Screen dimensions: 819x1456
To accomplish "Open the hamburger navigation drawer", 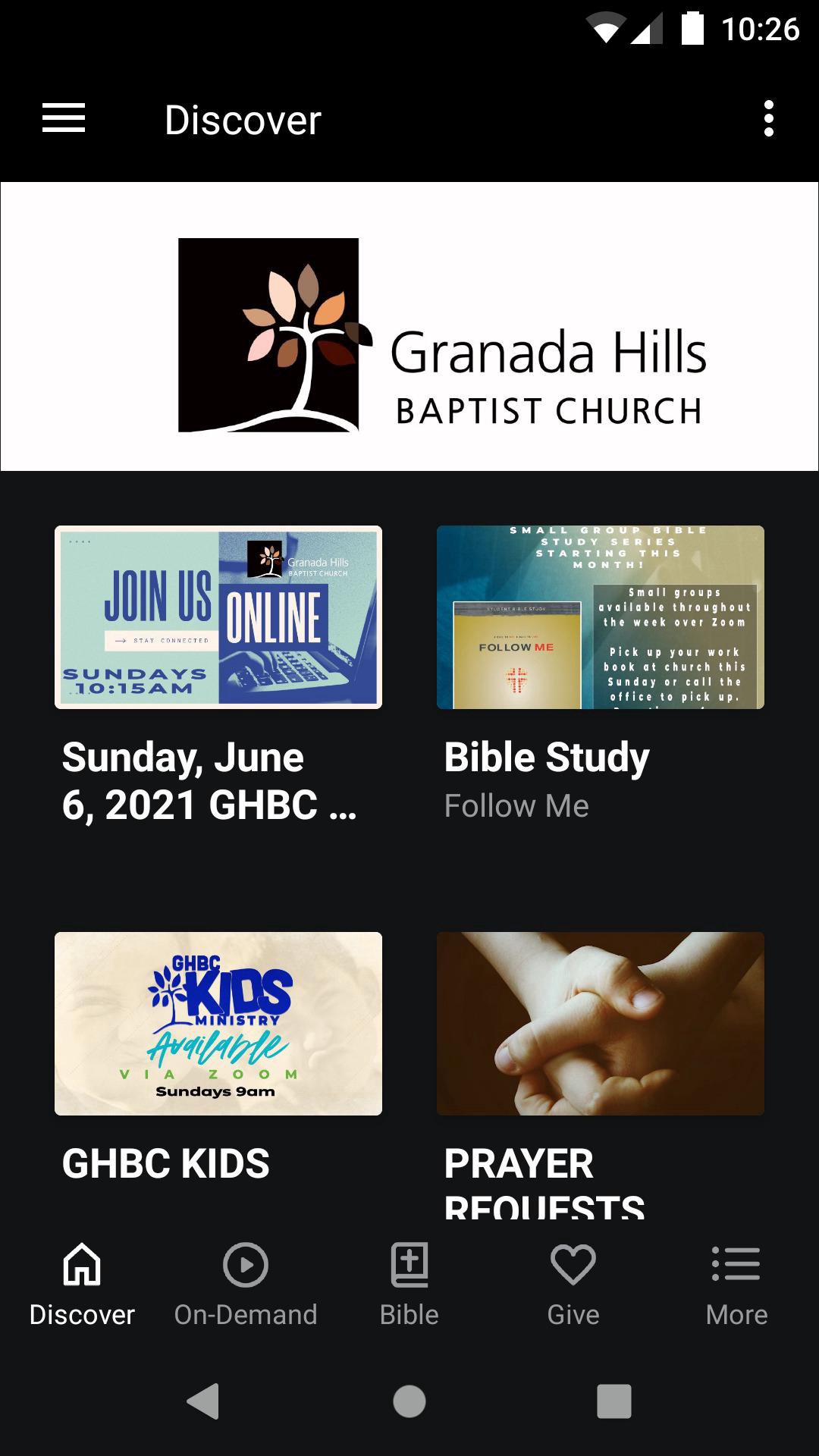I will [x=64, y=118].
